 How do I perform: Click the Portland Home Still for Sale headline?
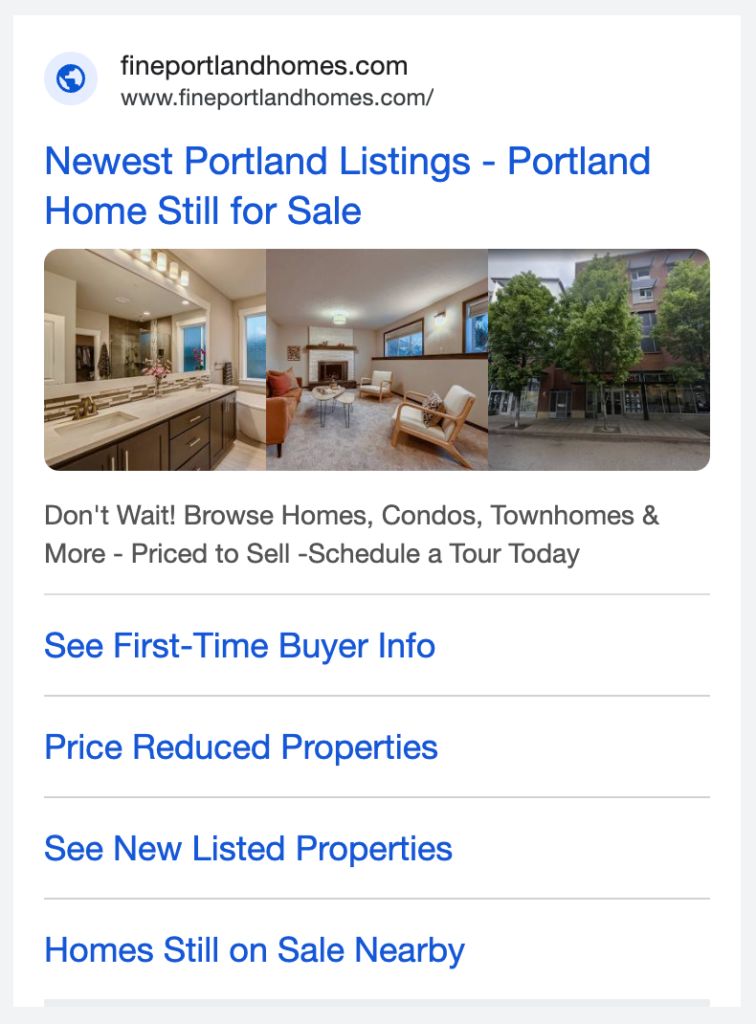tap(204, 211)
